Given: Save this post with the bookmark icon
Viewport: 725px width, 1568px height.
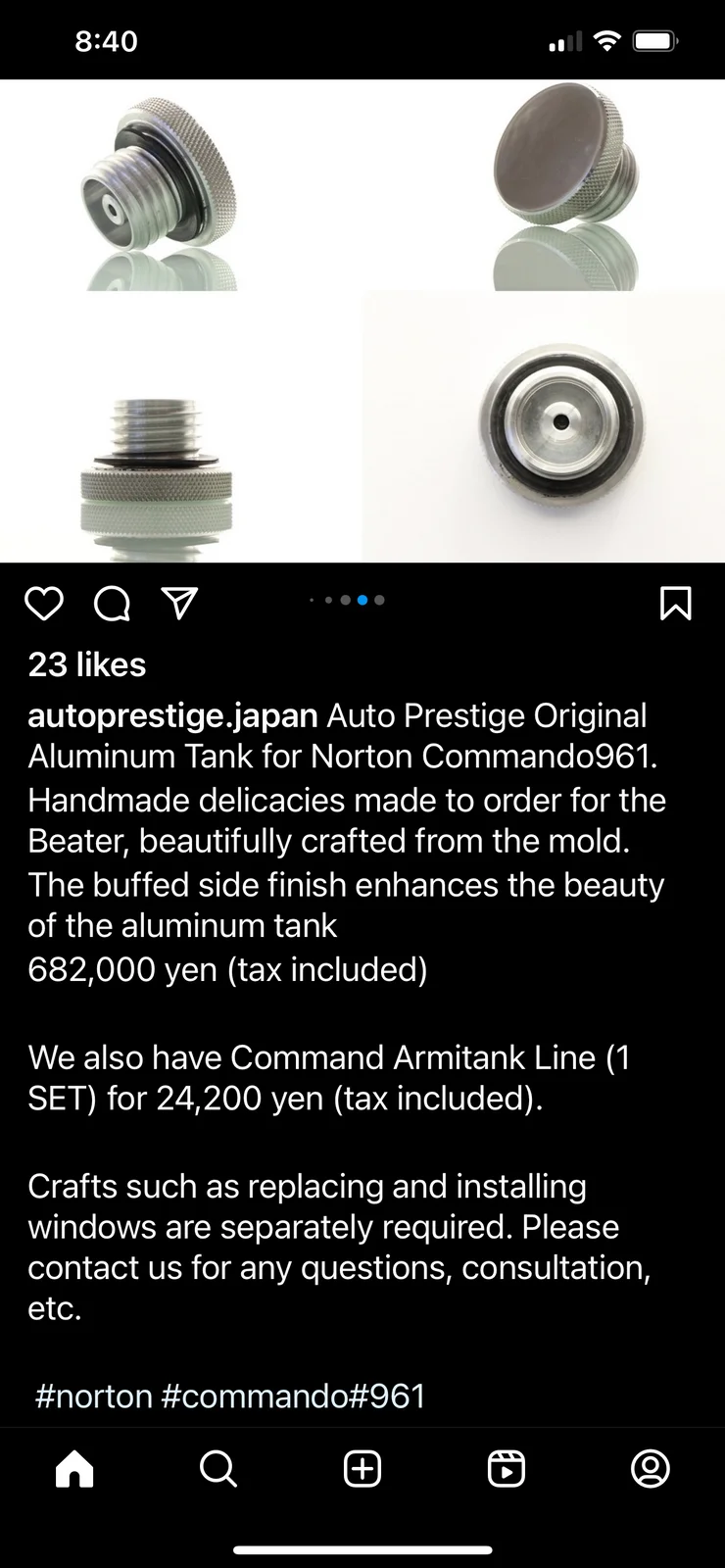Looking at the screenshot, I should click(676, 604).
